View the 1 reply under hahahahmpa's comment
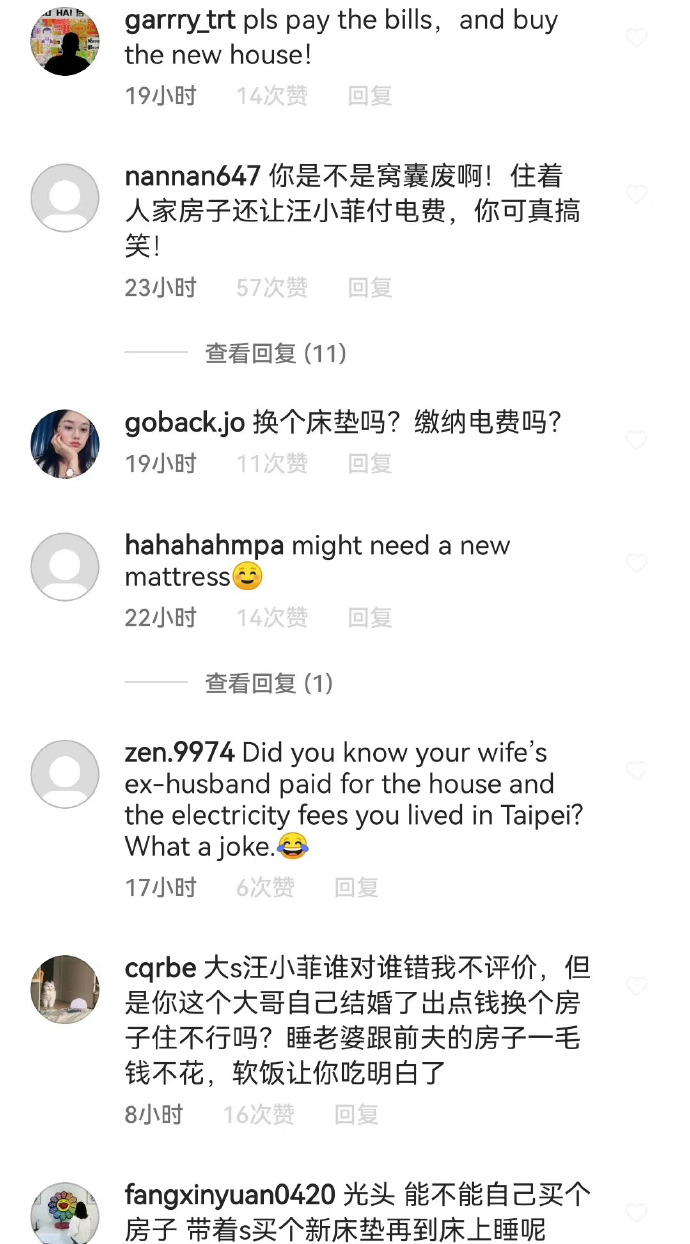The image size is (690, 1244). pos(269,684)
